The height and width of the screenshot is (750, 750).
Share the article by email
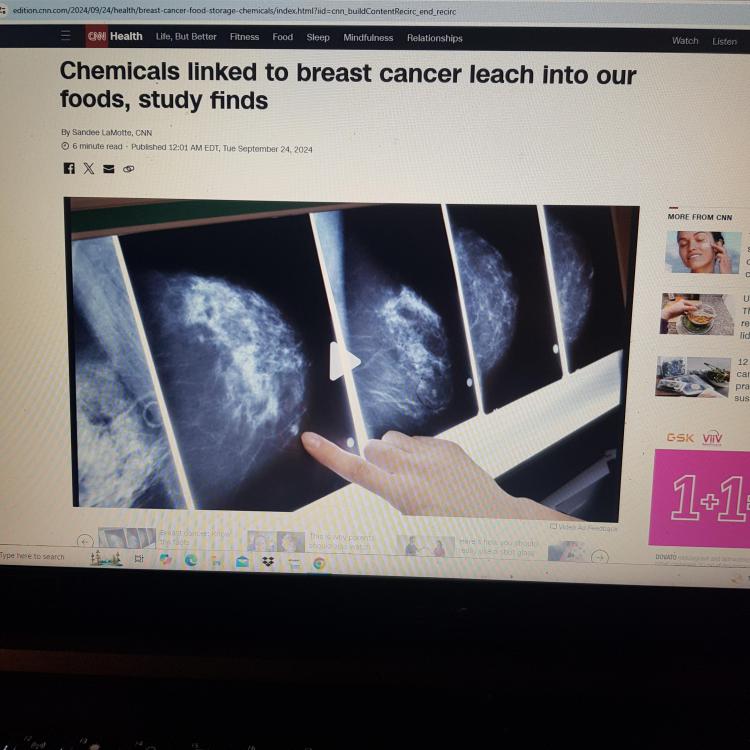click(108, 169)
